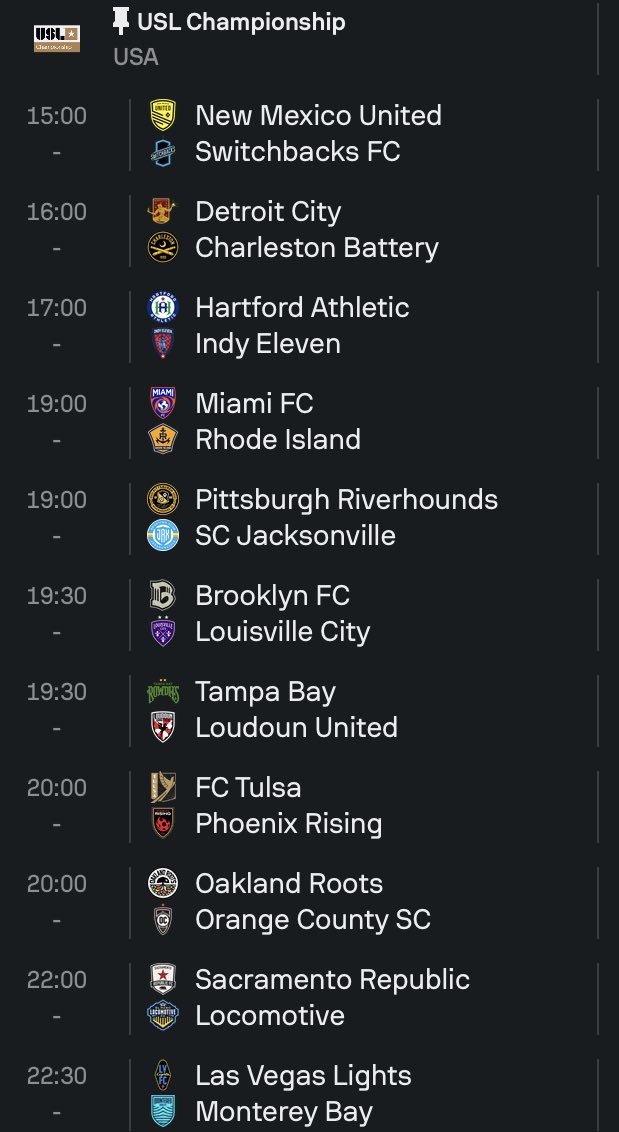The image size is (619, 1132).
Task: Open Brooklyn FC vs Louisville City match
Action: point(282,613)
